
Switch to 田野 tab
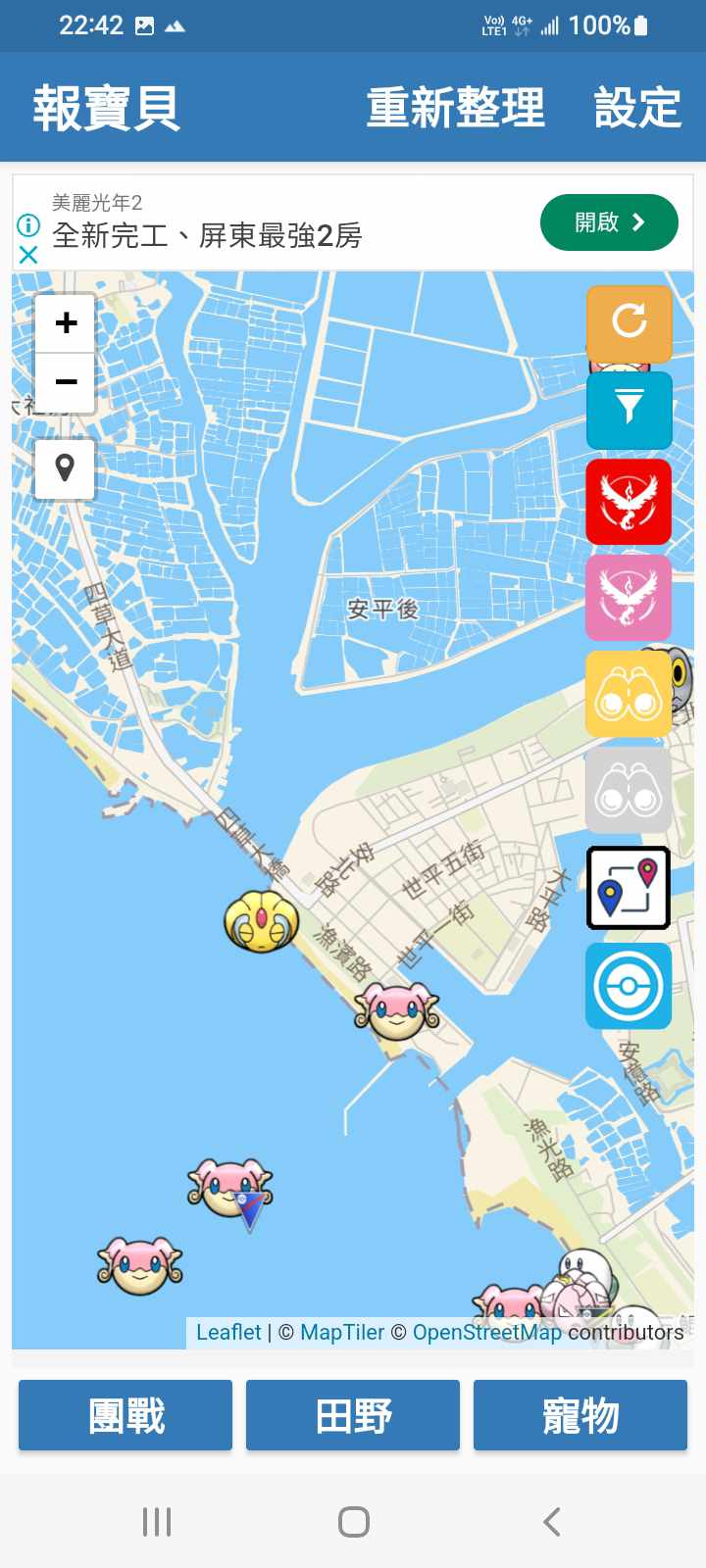coord(353,1415)
